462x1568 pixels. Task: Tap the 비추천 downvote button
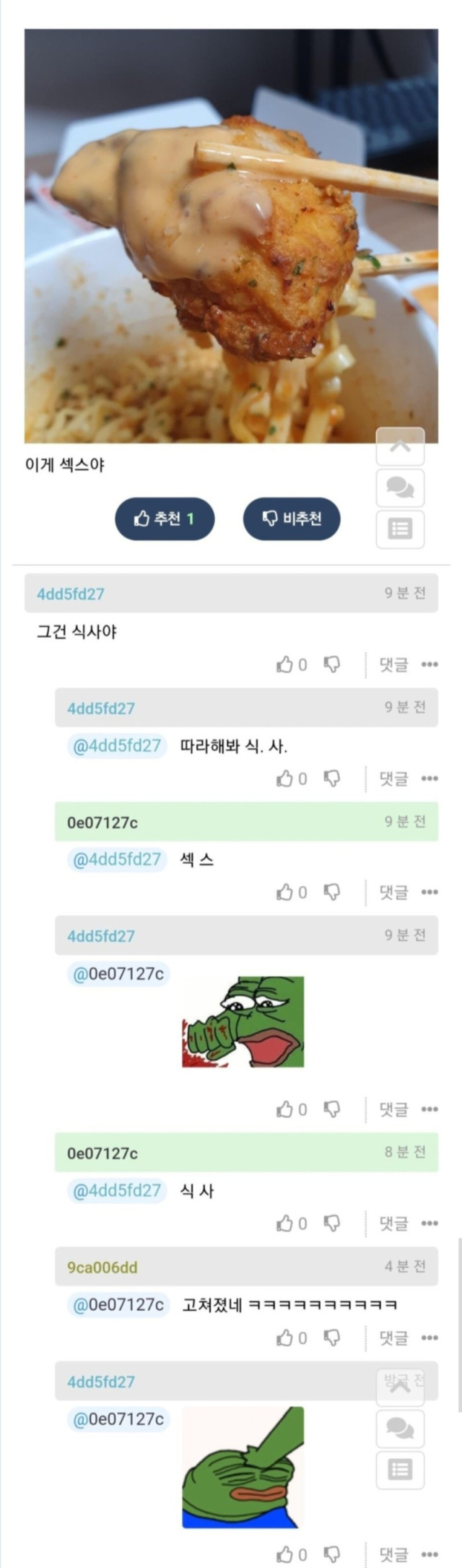pyautogui.click(x=291, y=519)
